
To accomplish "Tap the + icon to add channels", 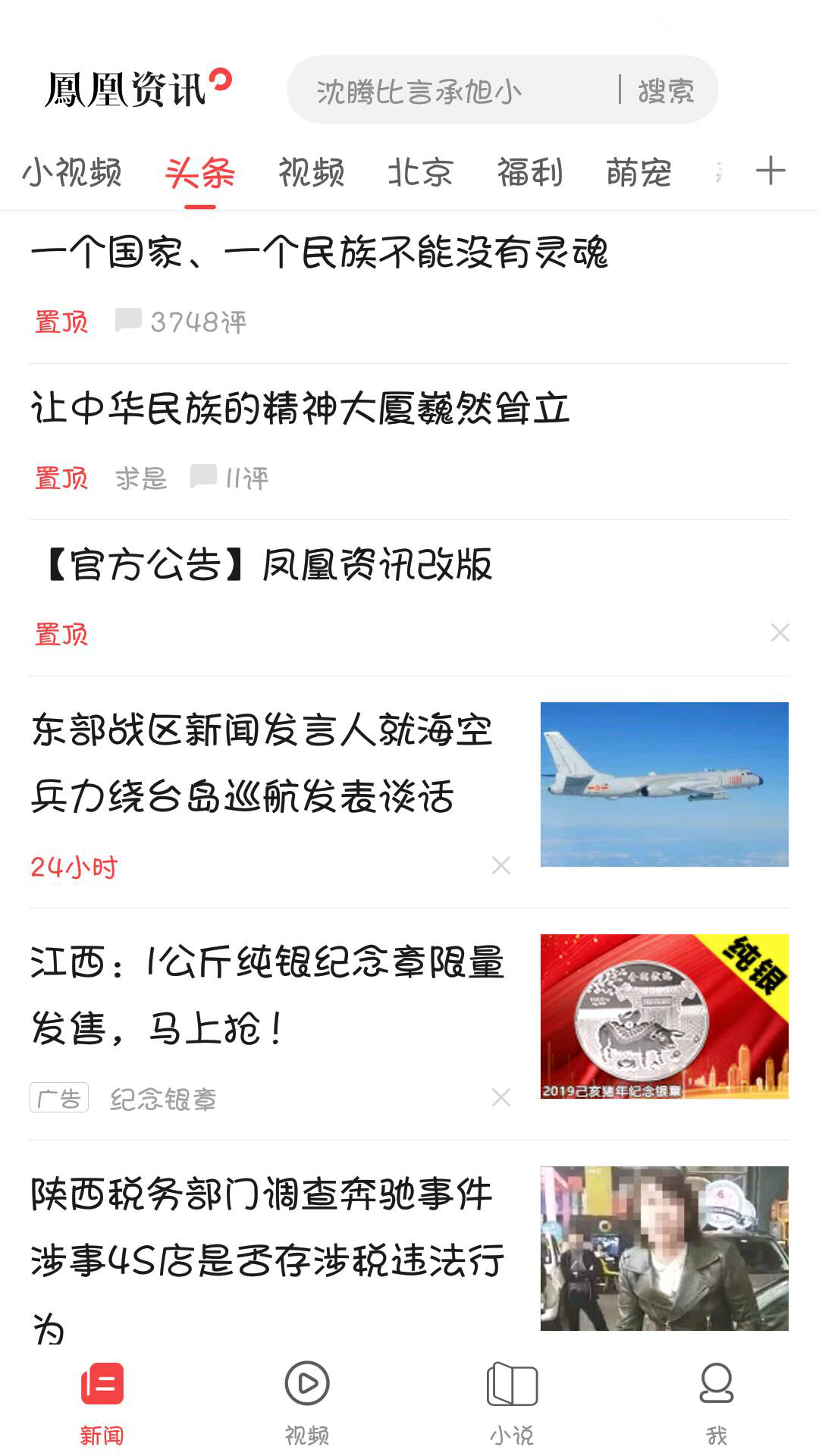I will [x=769, y=171].
